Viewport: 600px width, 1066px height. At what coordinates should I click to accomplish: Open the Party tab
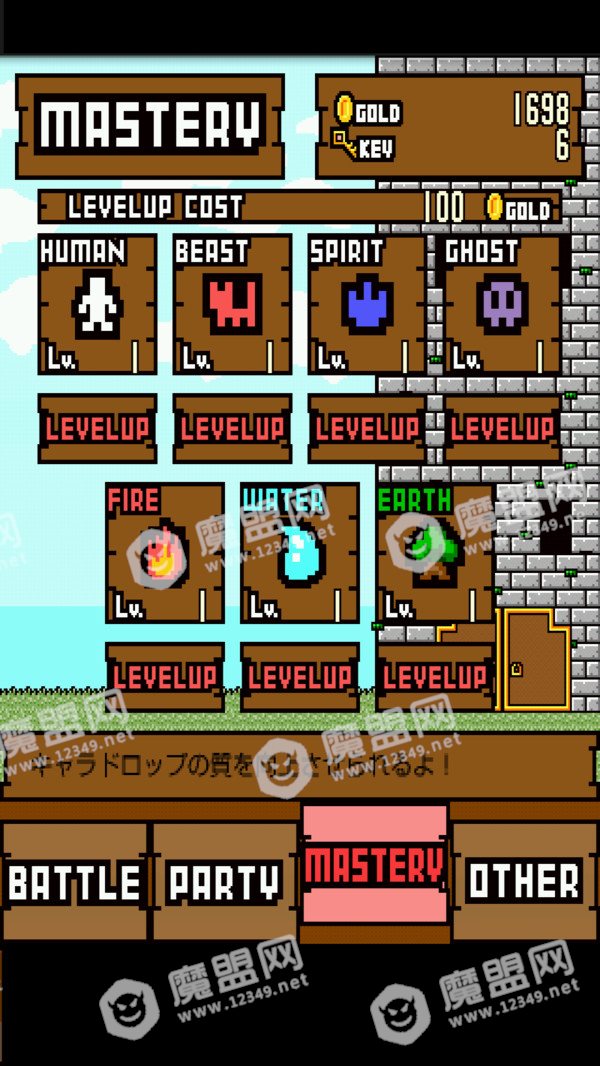click(225, 881)
